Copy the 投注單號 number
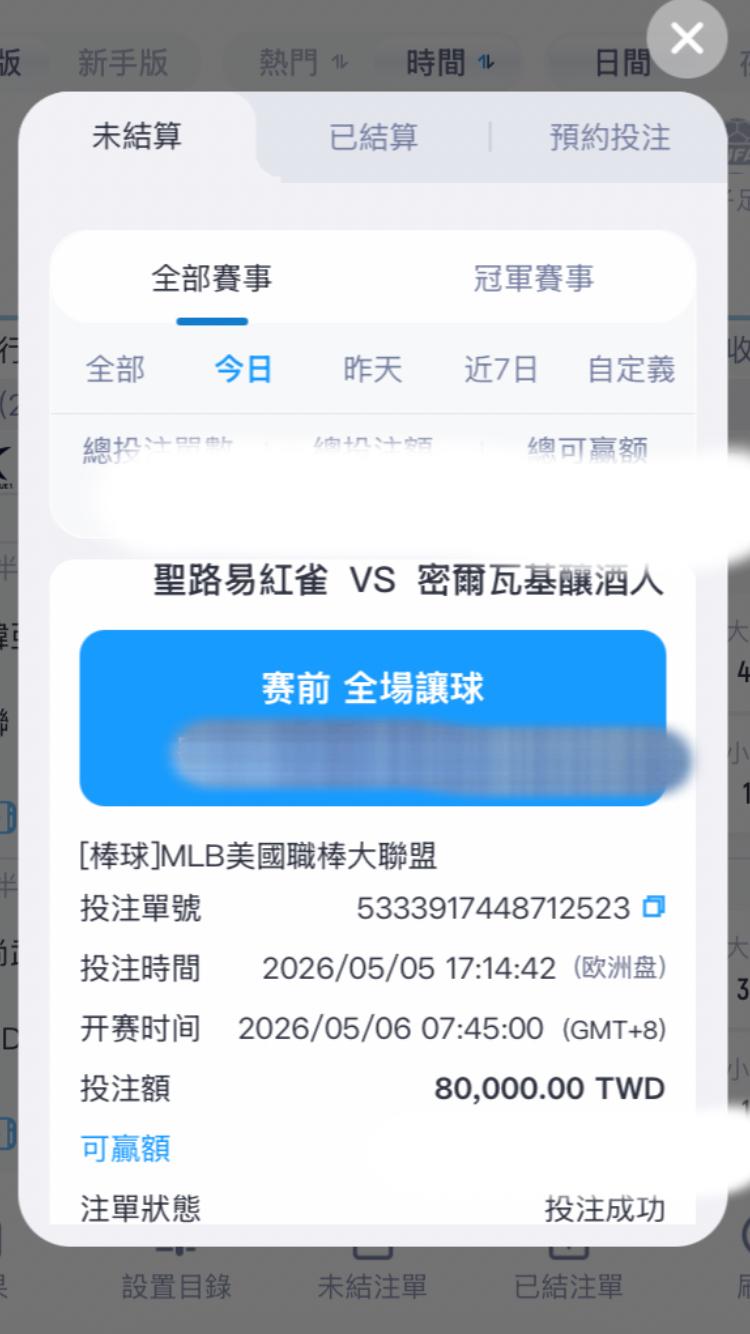 (x=654, y=907)
